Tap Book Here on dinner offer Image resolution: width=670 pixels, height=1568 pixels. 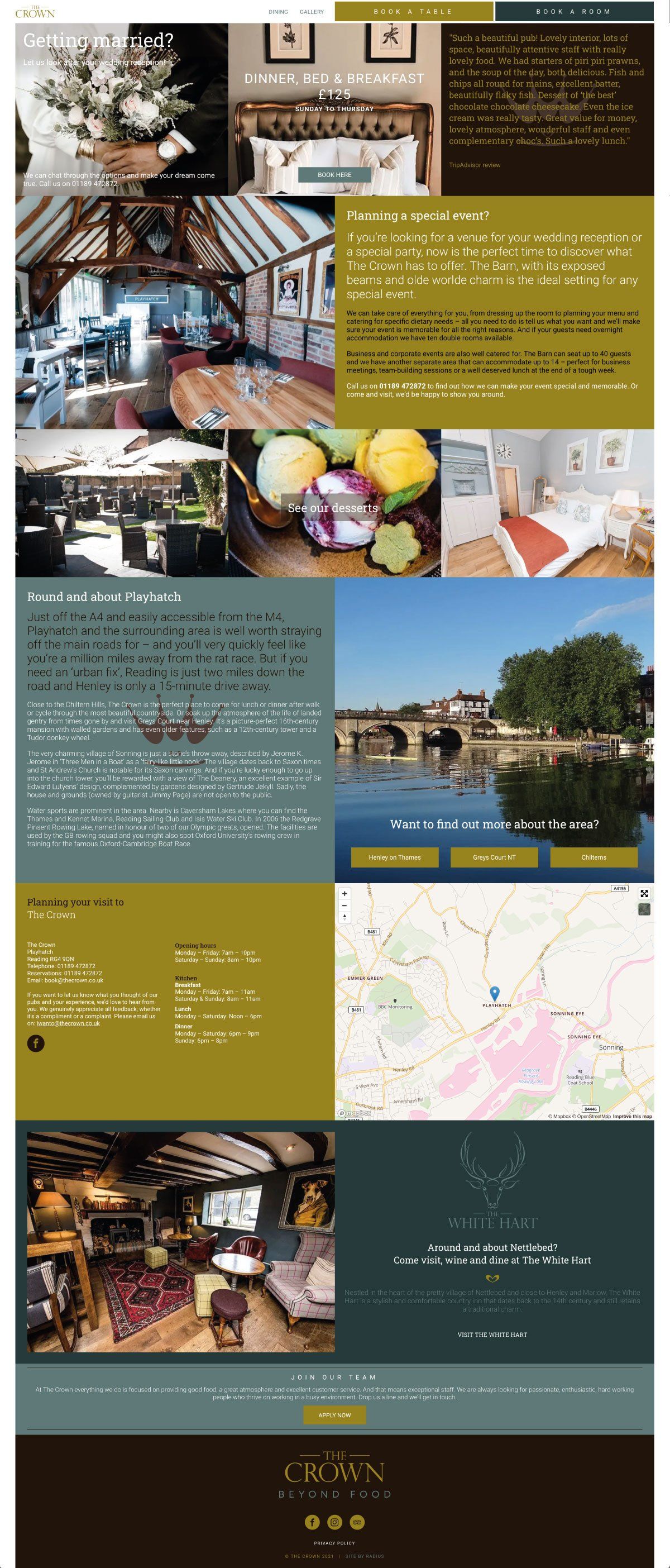point(334,175)
